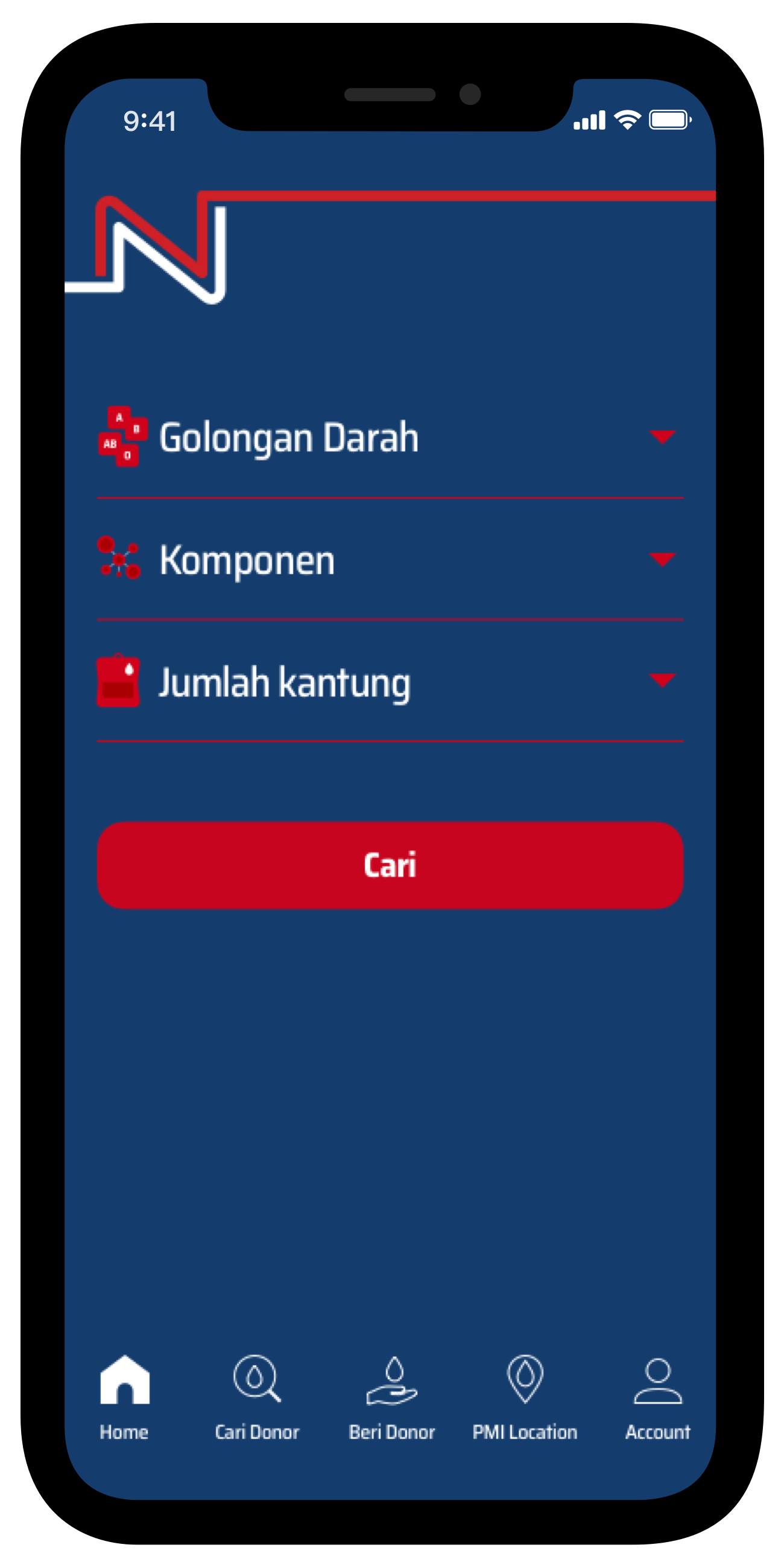The height and width of the screenshot is (1568, 784).
Task: Tap the red Cari button
Action: click(390, 865)
